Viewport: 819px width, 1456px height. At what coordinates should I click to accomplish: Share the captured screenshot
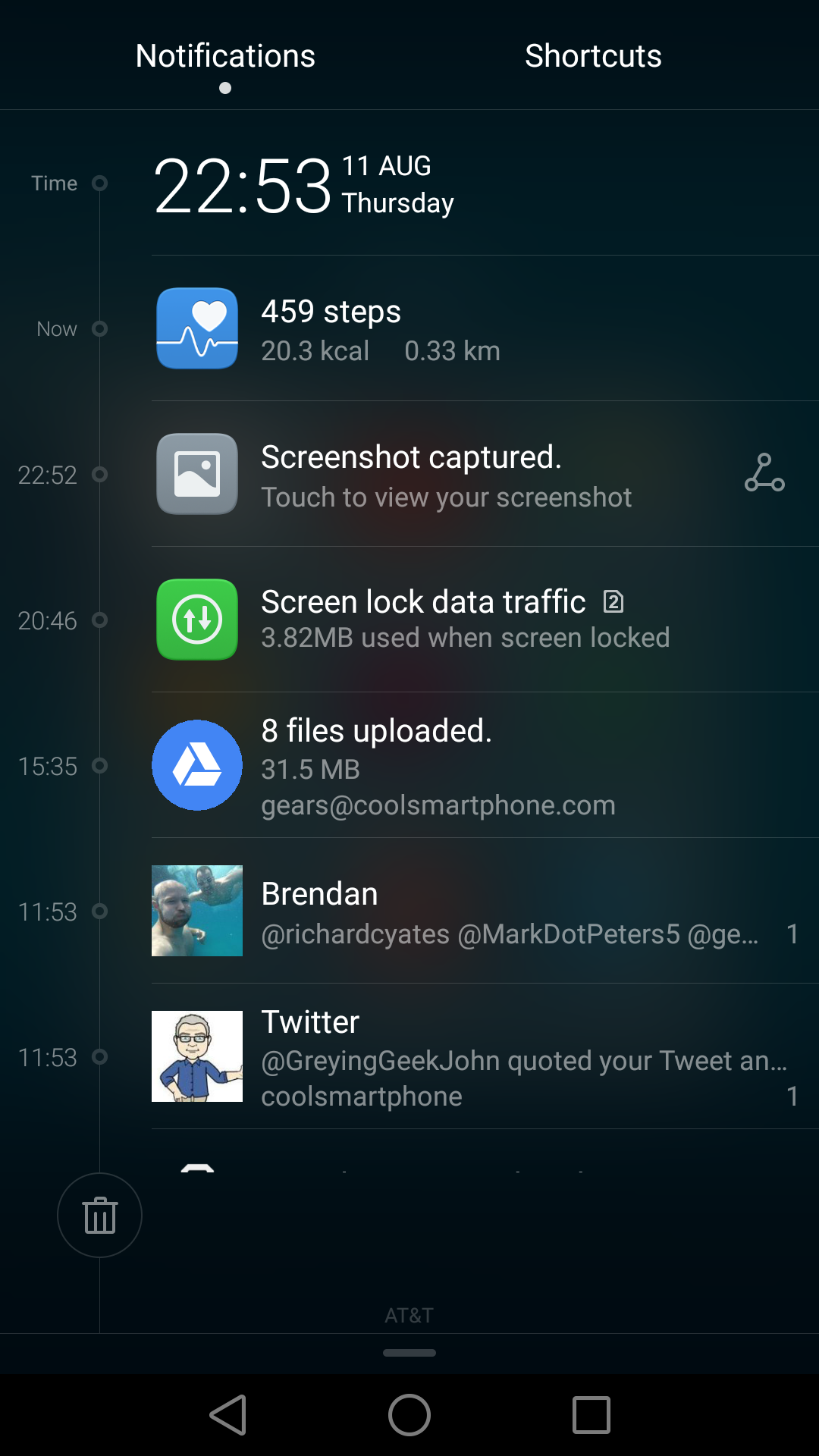tap(764, 473)
